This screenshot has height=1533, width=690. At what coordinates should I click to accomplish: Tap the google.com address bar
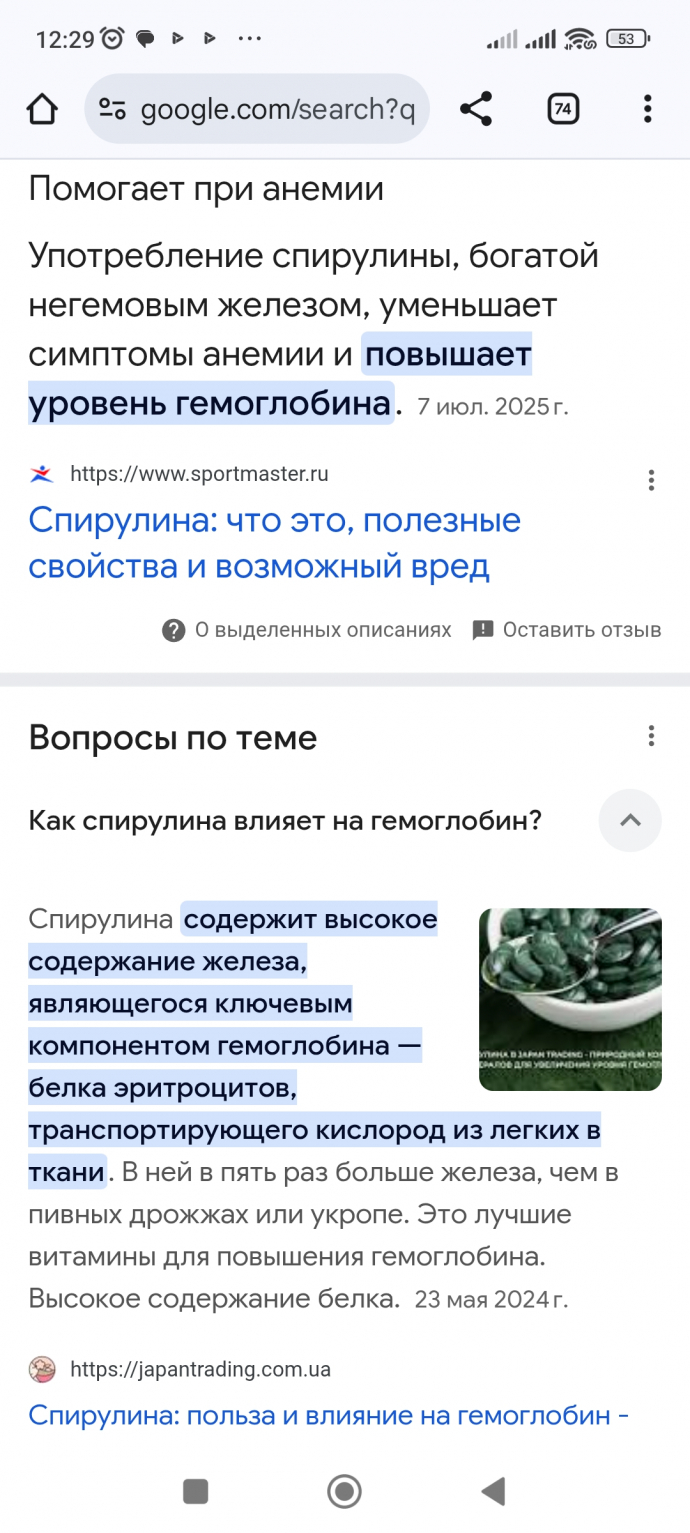tap(258, 109)
